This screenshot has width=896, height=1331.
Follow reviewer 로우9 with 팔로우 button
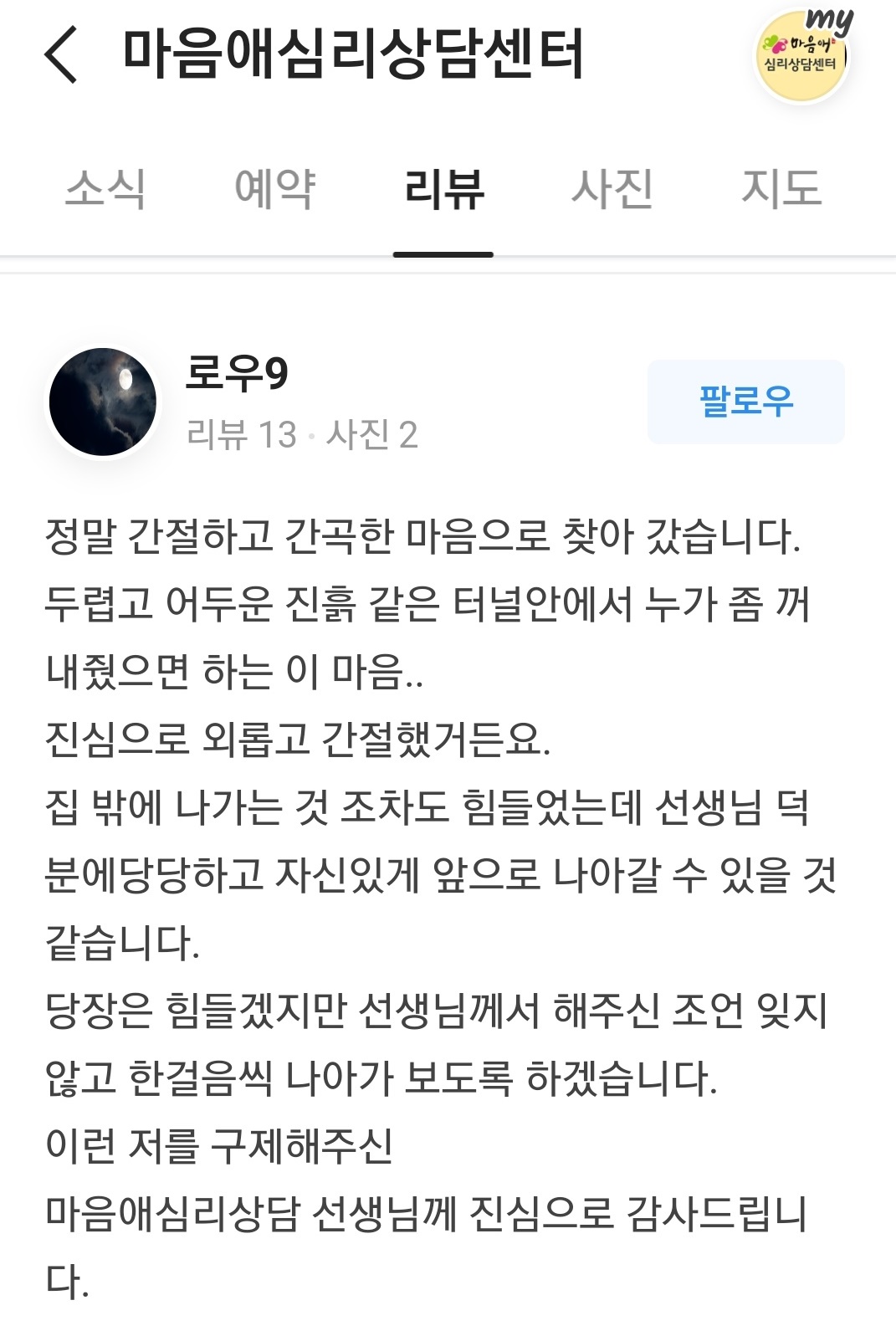(x=745, y=402)
